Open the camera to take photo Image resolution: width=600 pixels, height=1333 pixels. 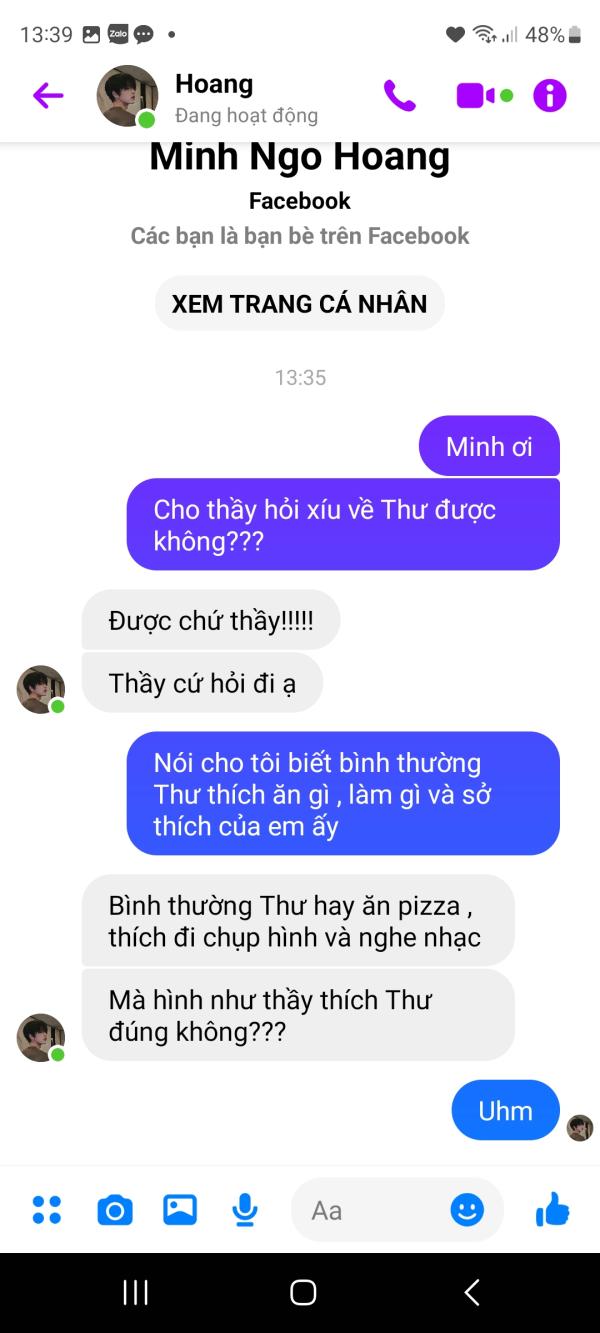[114, 1211]
